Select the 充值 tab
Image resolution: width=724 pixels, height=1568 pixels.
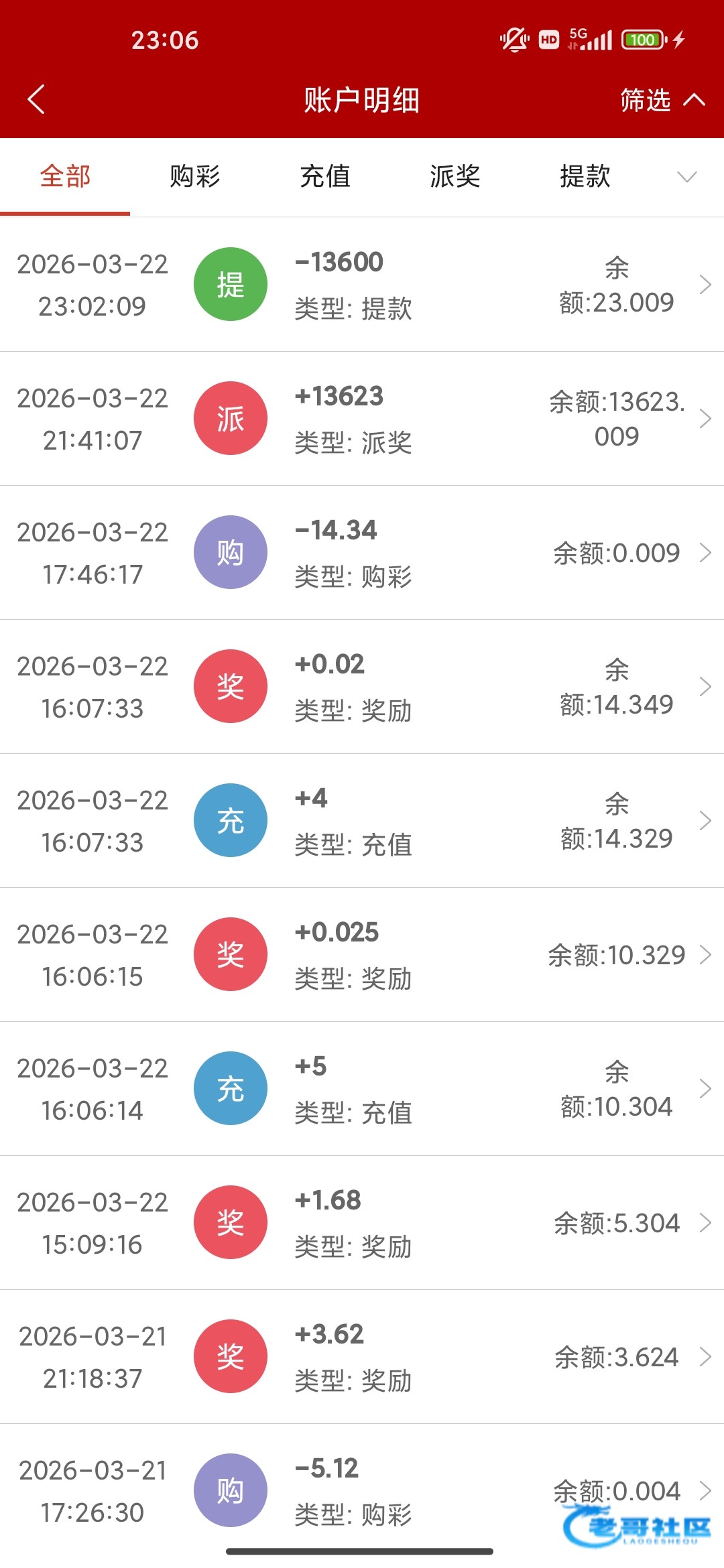(325, 177)
